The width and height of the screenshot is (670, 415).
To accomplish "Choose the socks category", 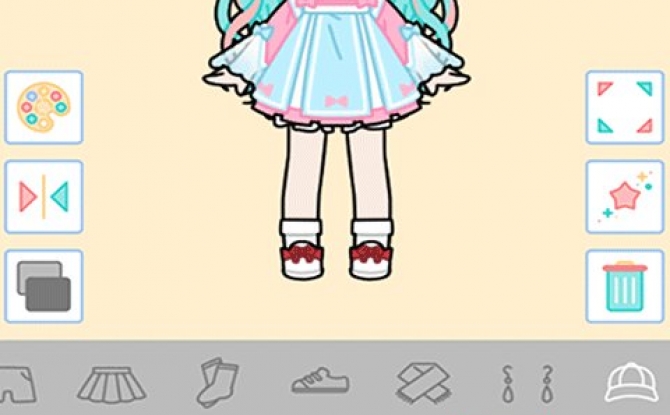I will tap(215, 382).
